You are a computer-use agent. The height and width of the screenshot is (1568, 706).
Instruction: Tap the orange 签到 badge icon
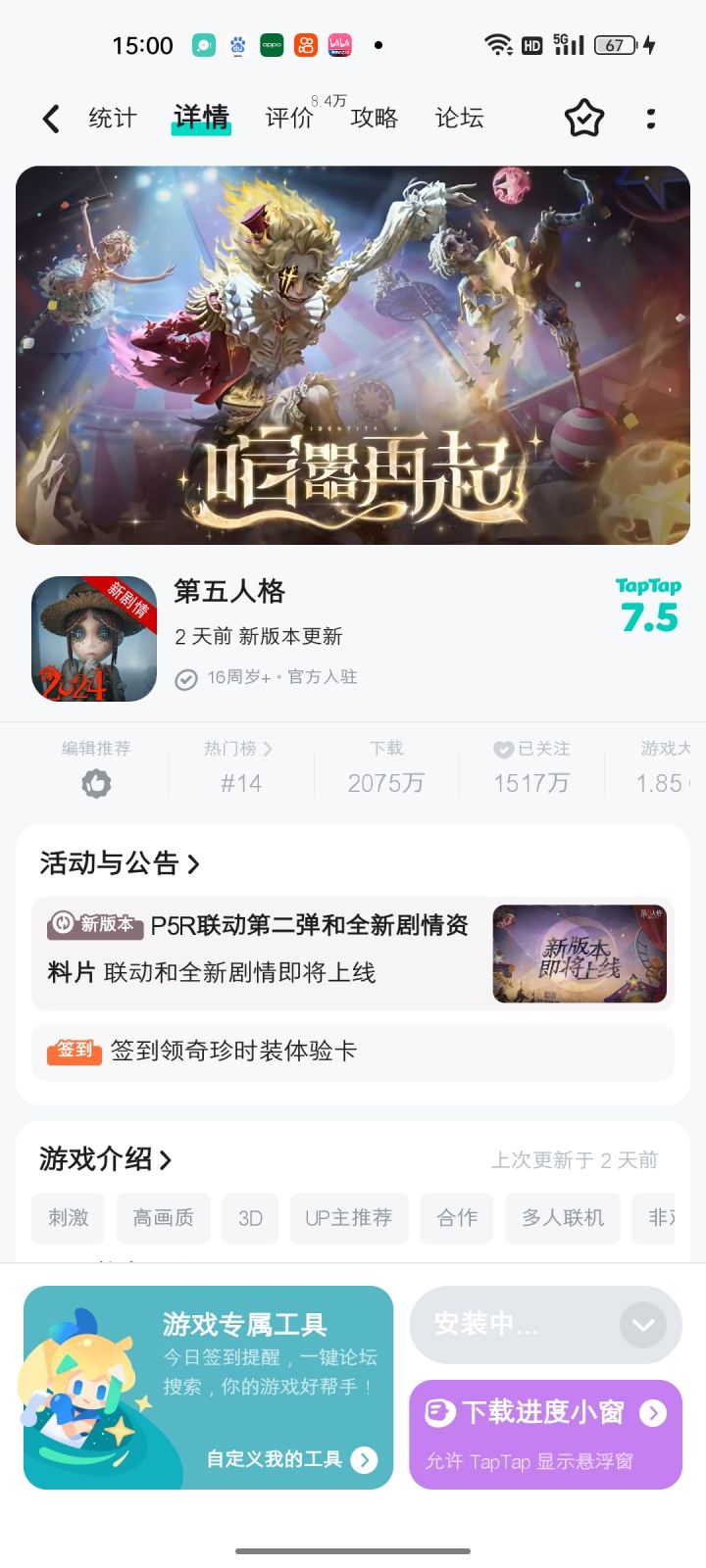point(74,1051)
